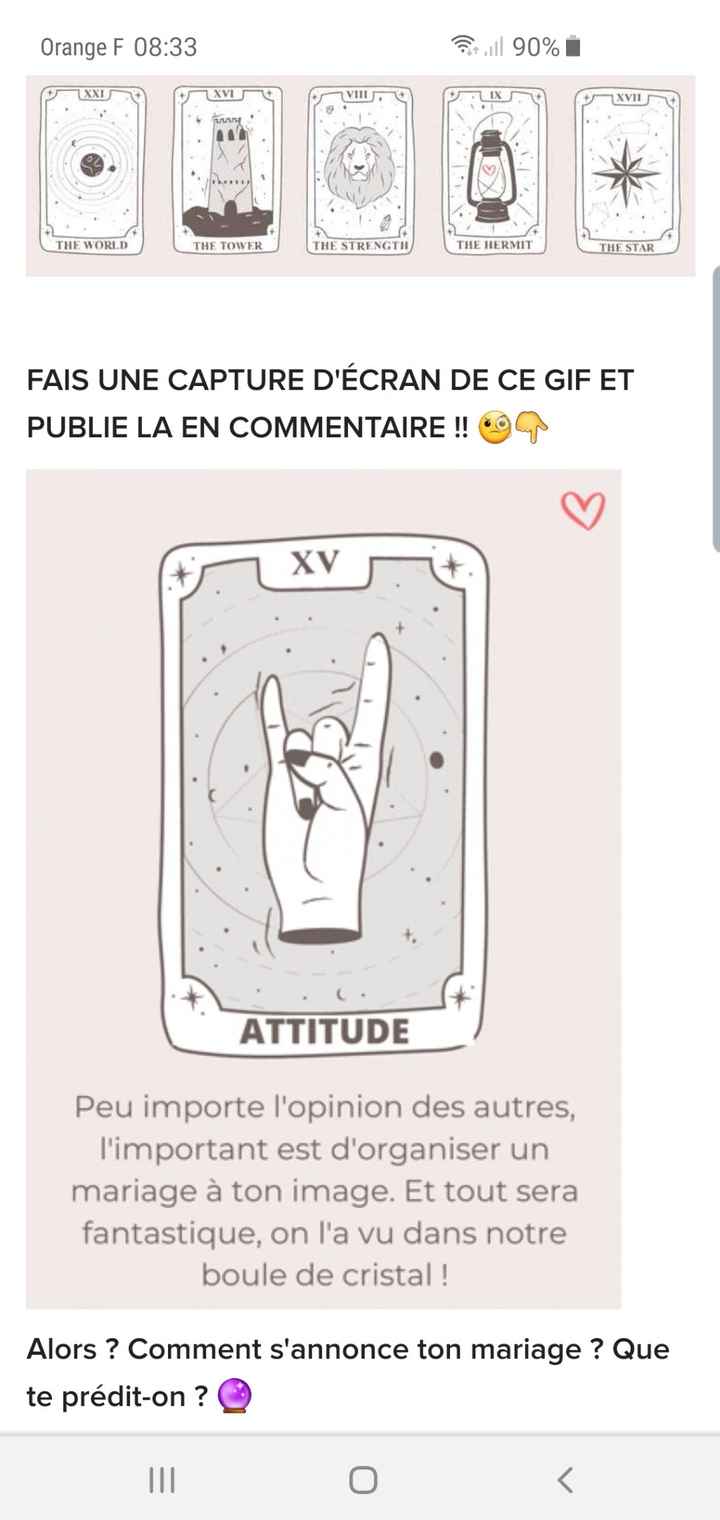Tap the right-edge scrollbar handle
720x1520 pixels.
[x=716, y=410]
